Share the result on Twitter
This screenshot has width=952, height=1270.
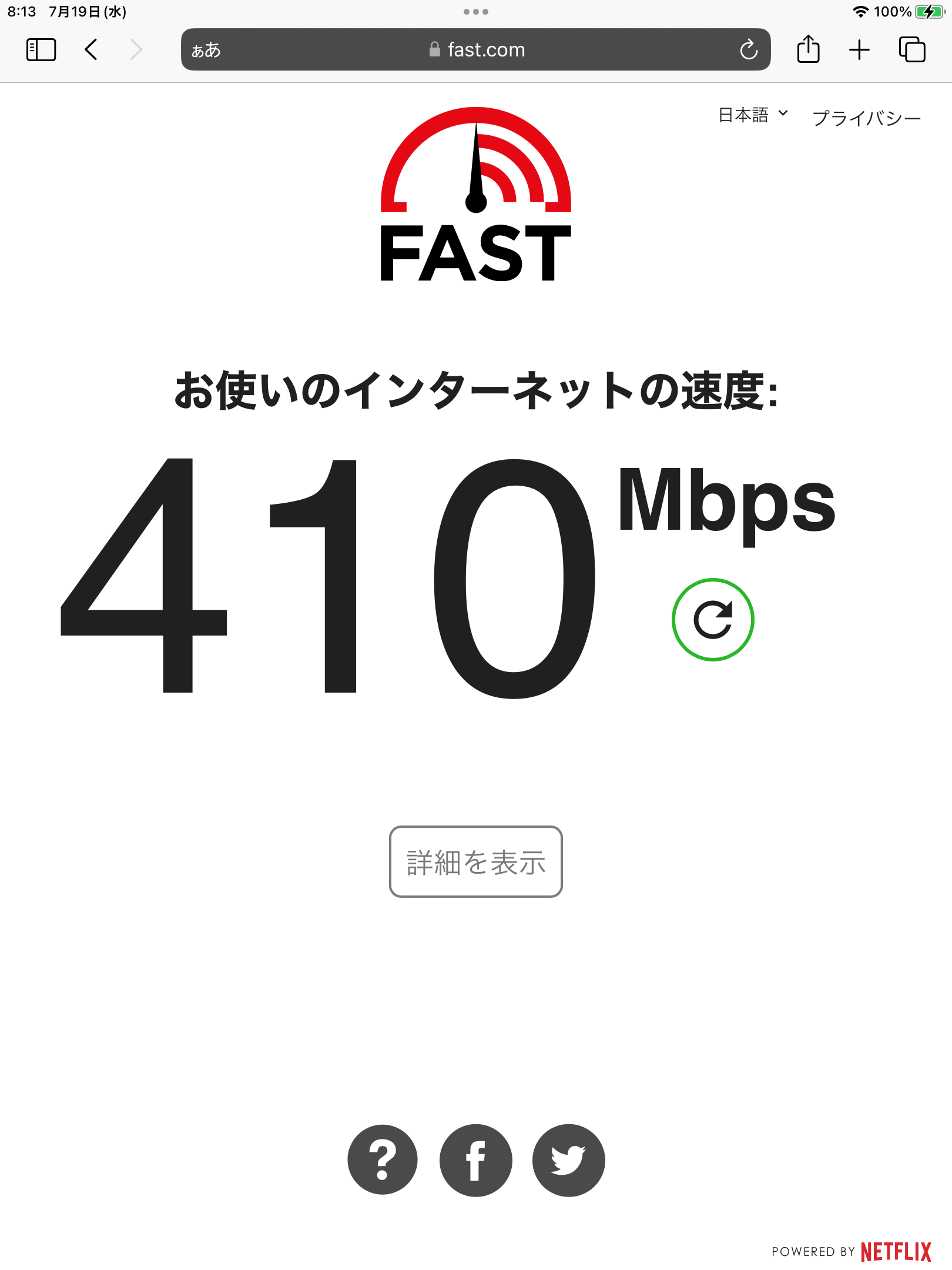coord(568,1160)
